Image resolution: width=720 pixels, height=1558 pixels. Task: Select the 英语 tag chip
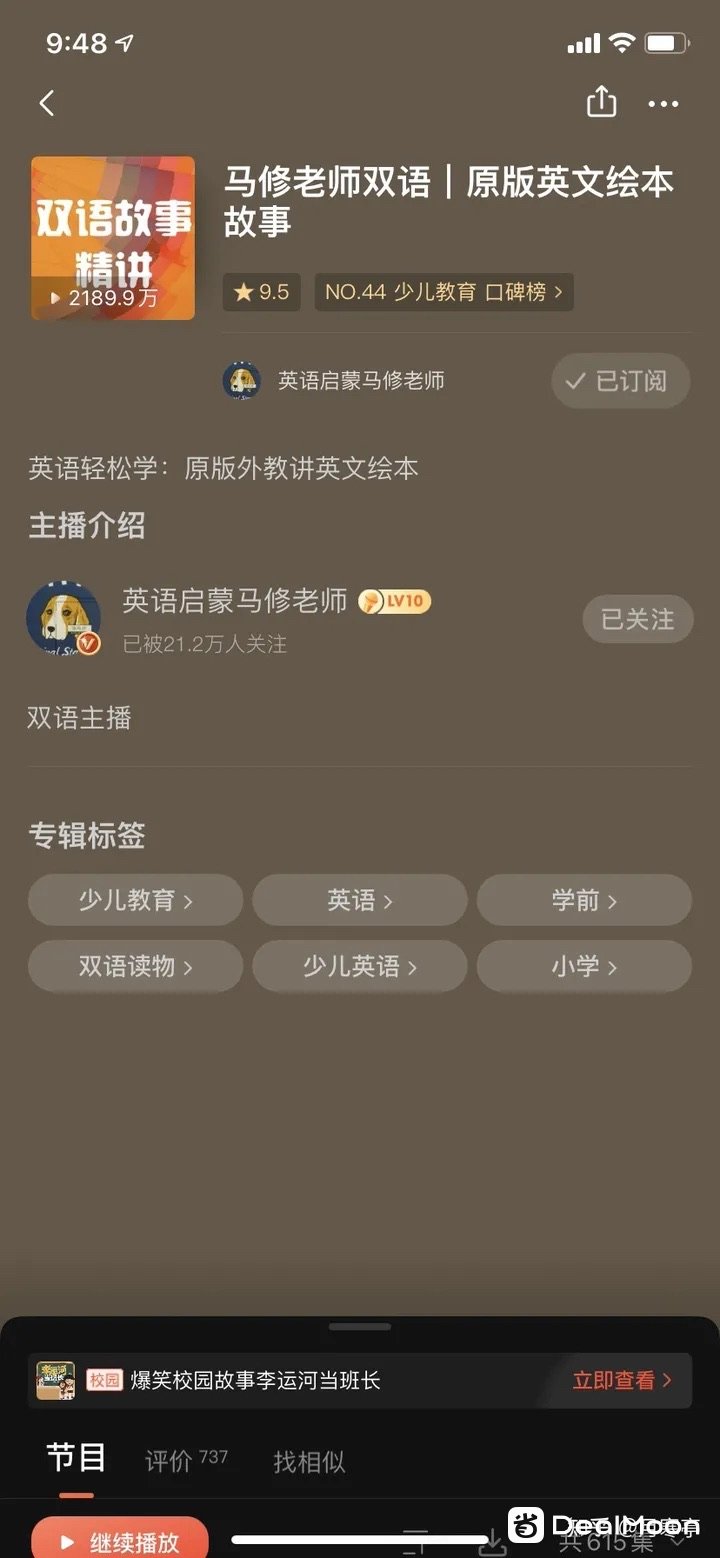(359, 900)
